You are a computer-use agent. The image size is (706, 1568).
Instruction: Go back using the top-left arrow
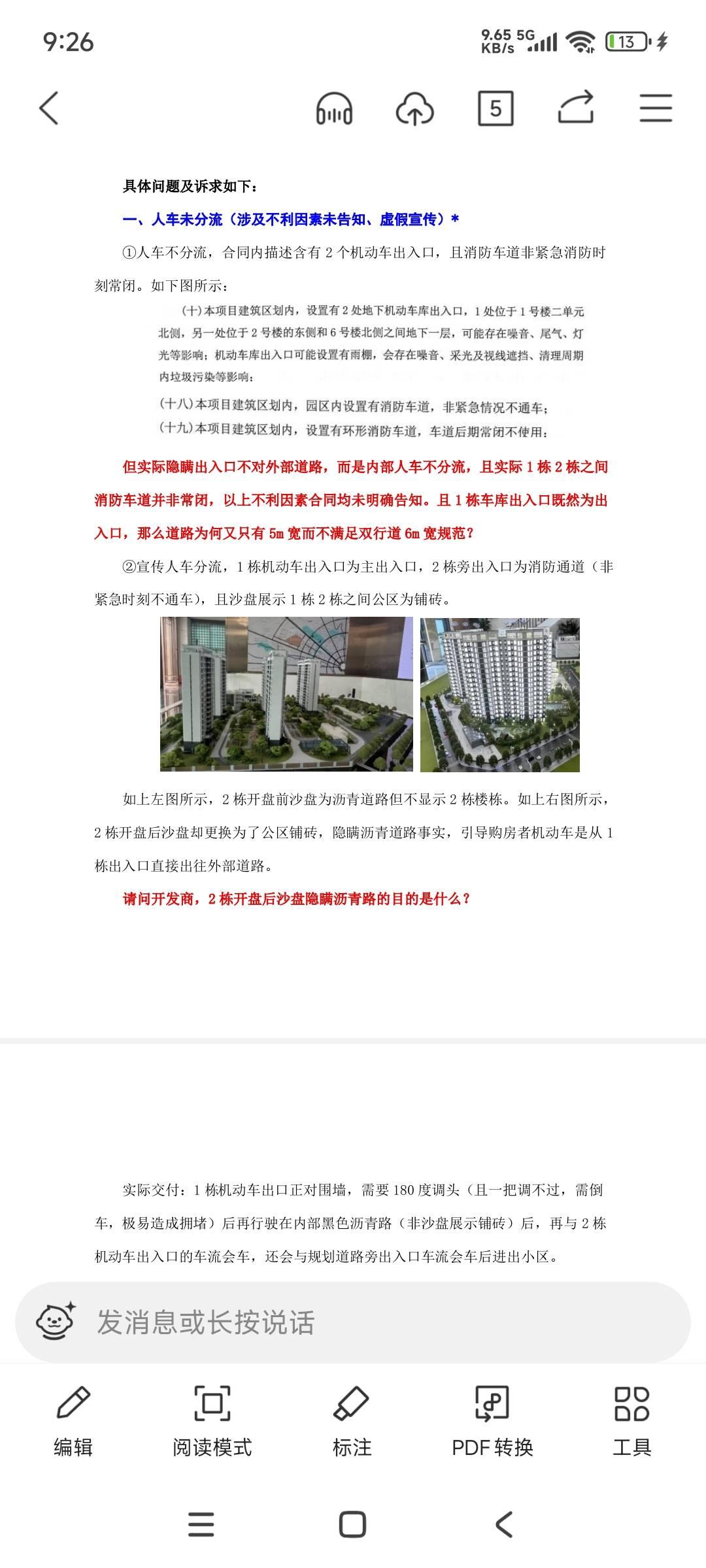coord(49,108)
